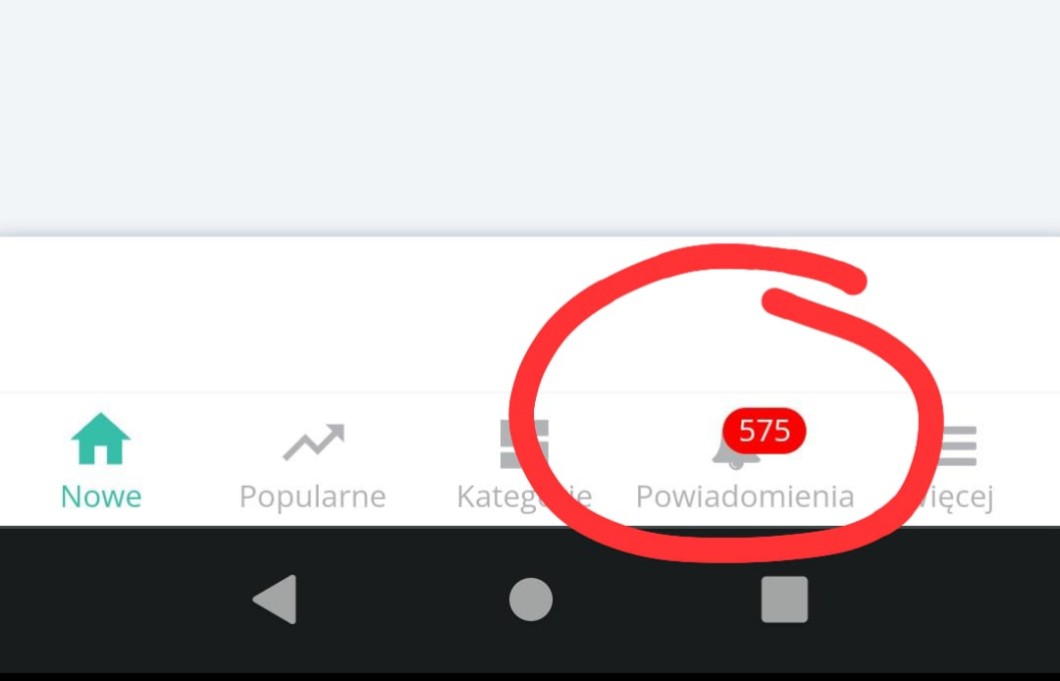The image size is (1060, 681).
Task: Switch to the Nowe home tab
Action: (x=101, y=461)
